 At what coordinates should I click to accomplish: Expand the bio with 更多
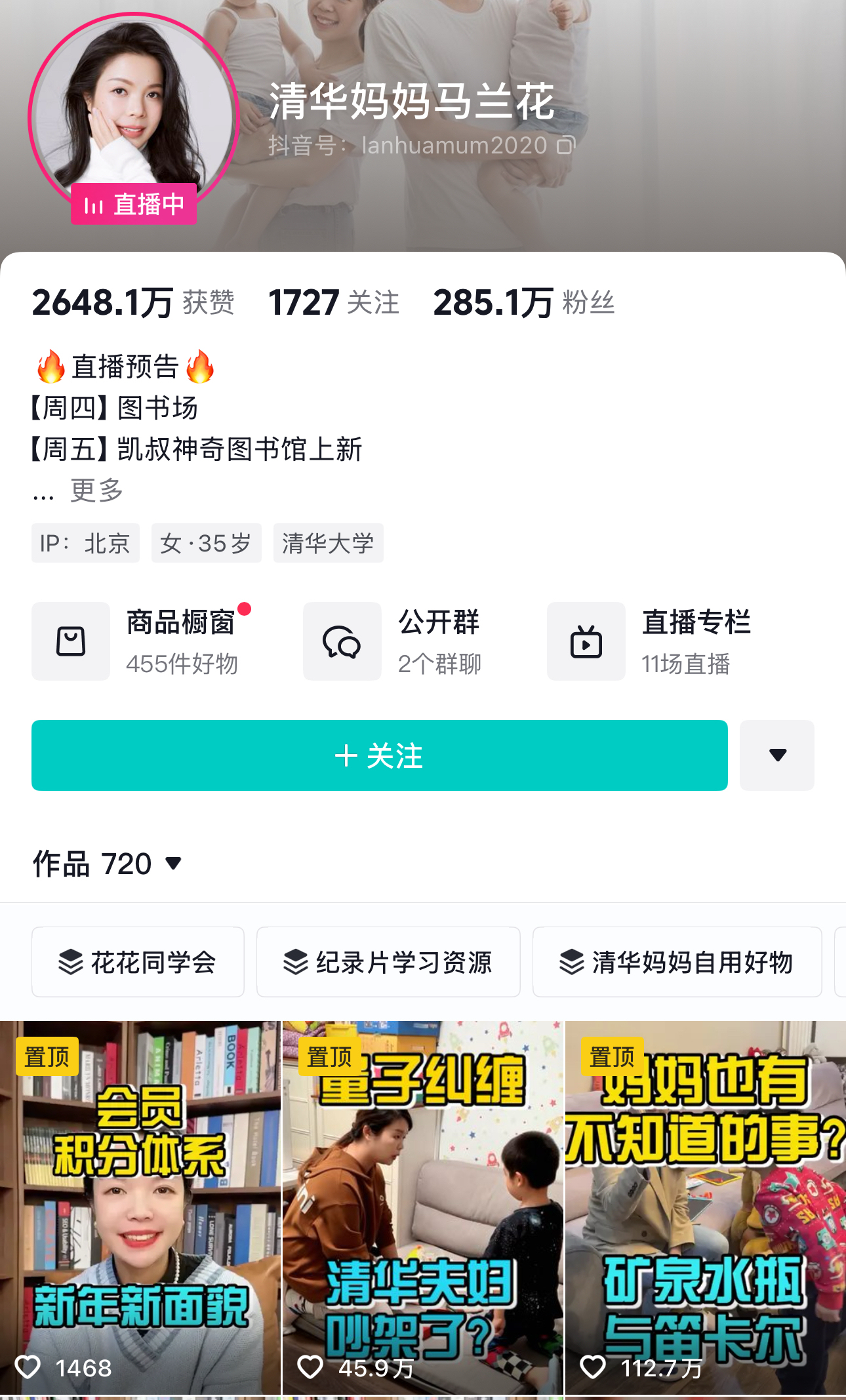click(96, 490)
